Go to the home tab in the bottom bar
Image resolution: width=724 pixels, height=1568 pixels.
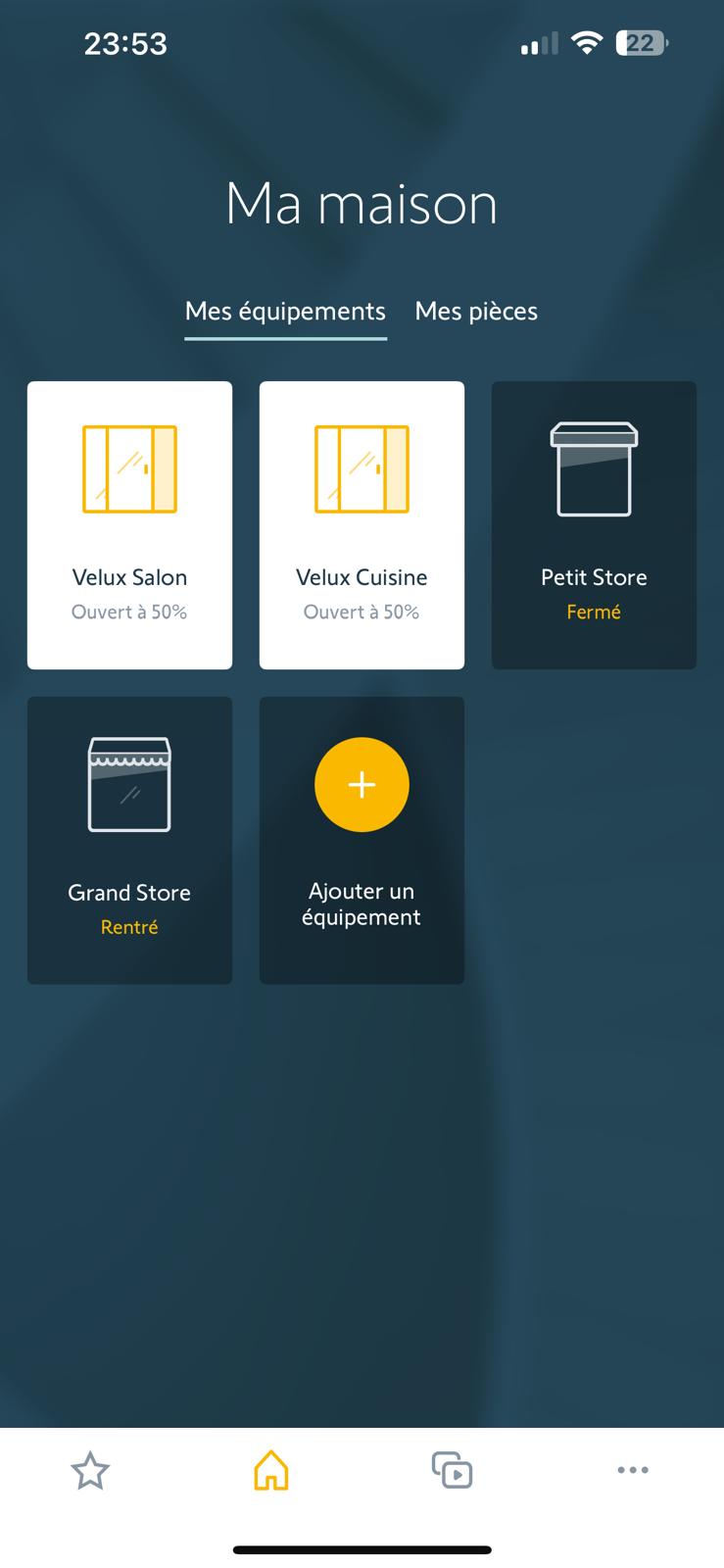point(271,1471)
